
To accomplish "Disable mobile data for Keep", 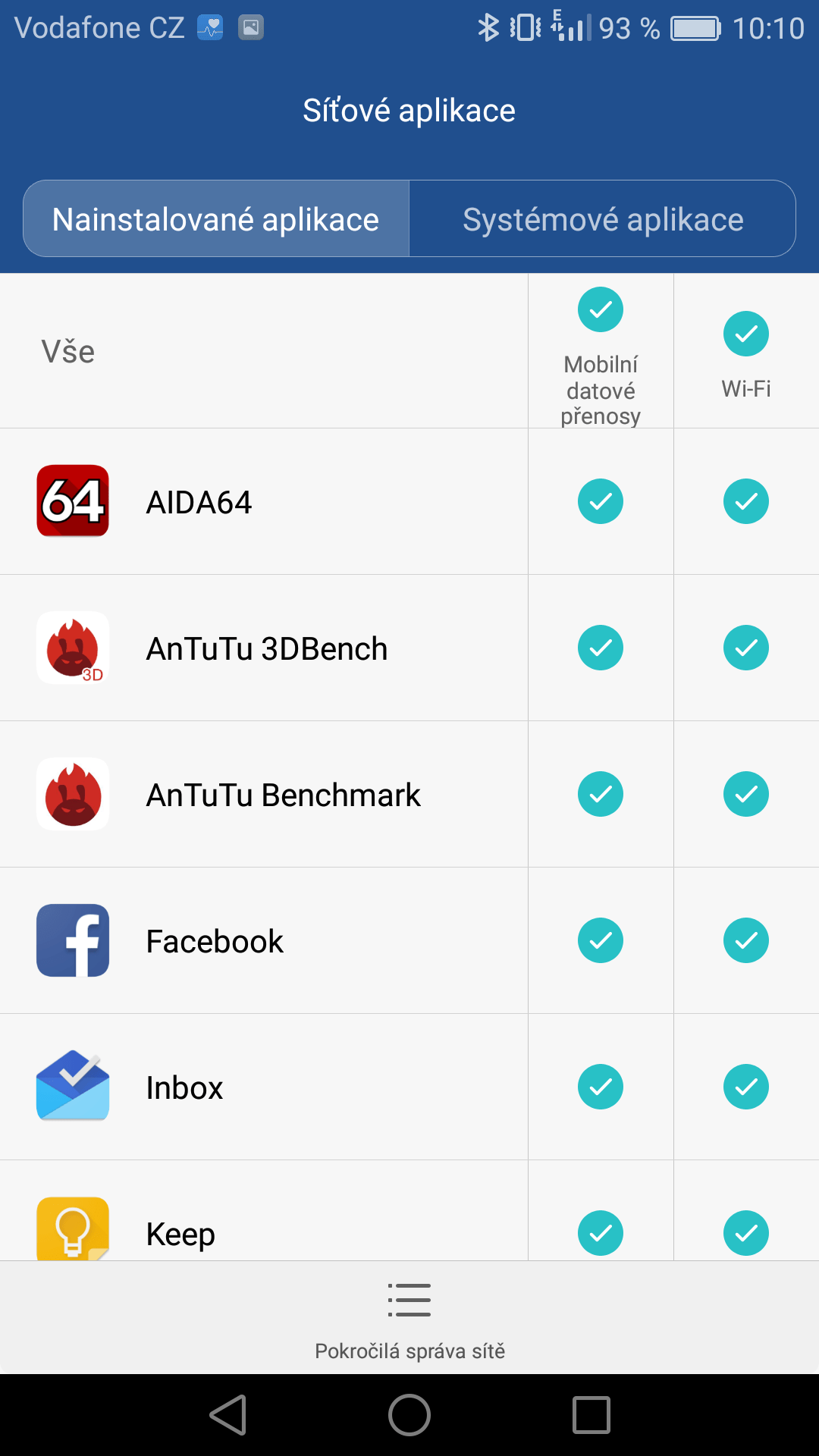I will pos(601,1233).
